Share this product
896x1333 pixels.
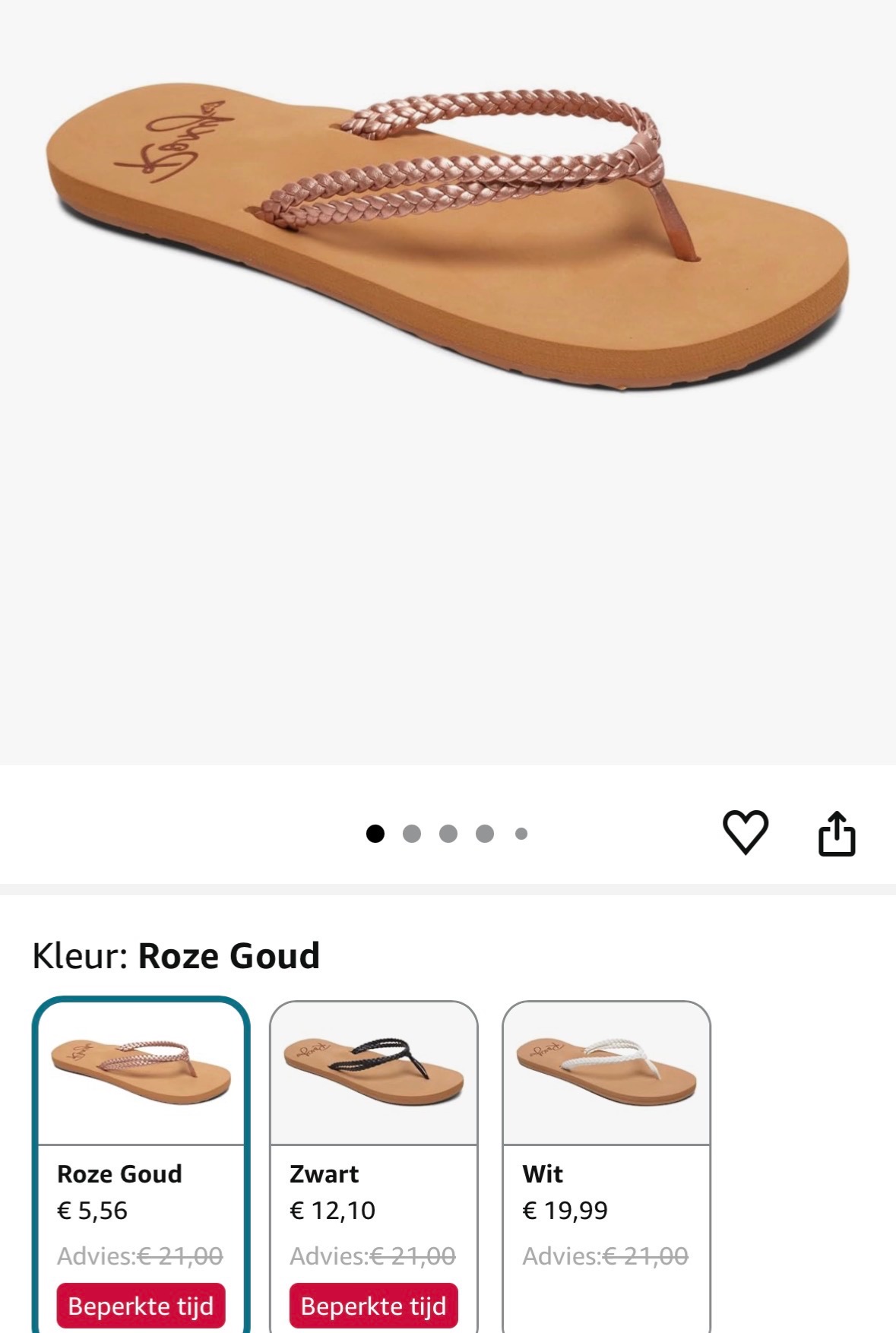[x=837, y=834]
